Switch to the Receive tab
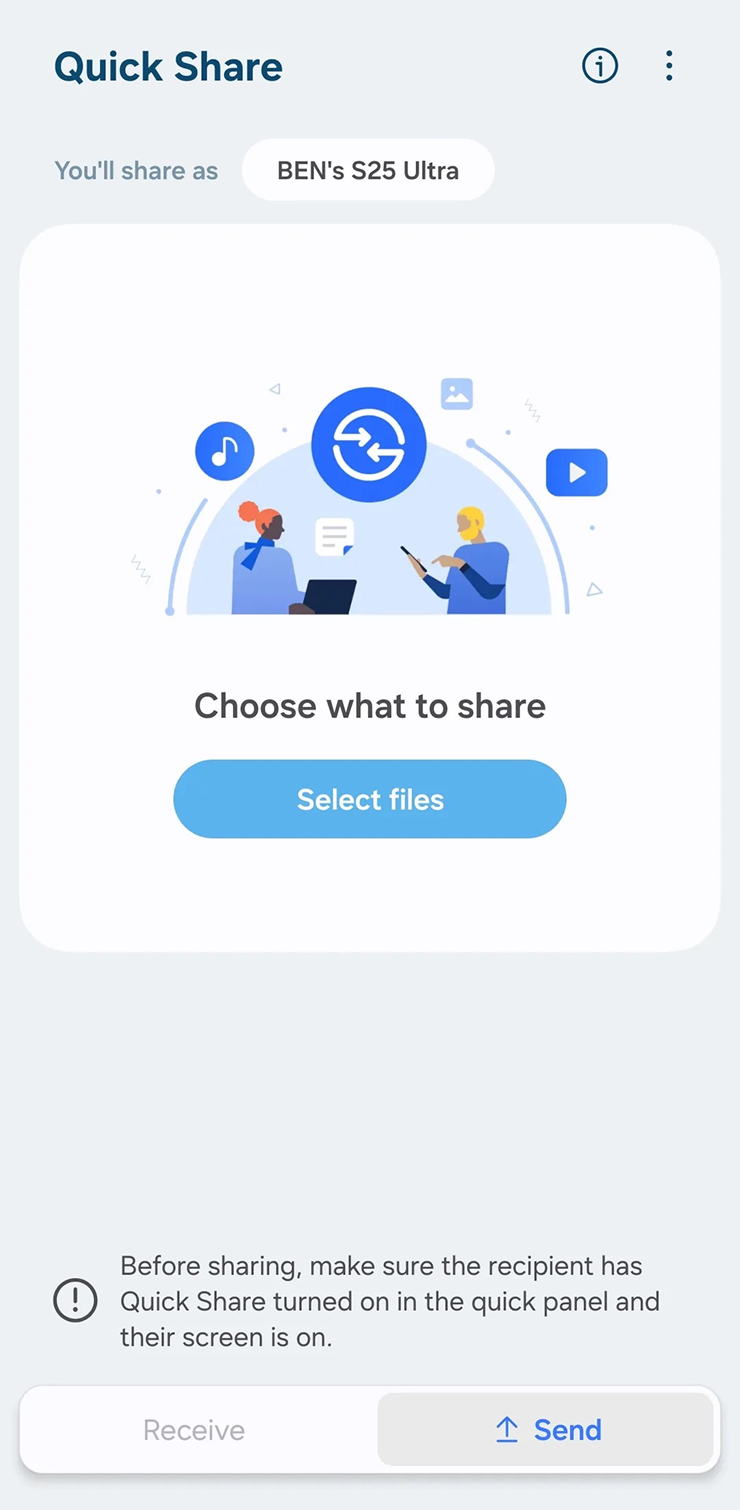 point(194,1430)
